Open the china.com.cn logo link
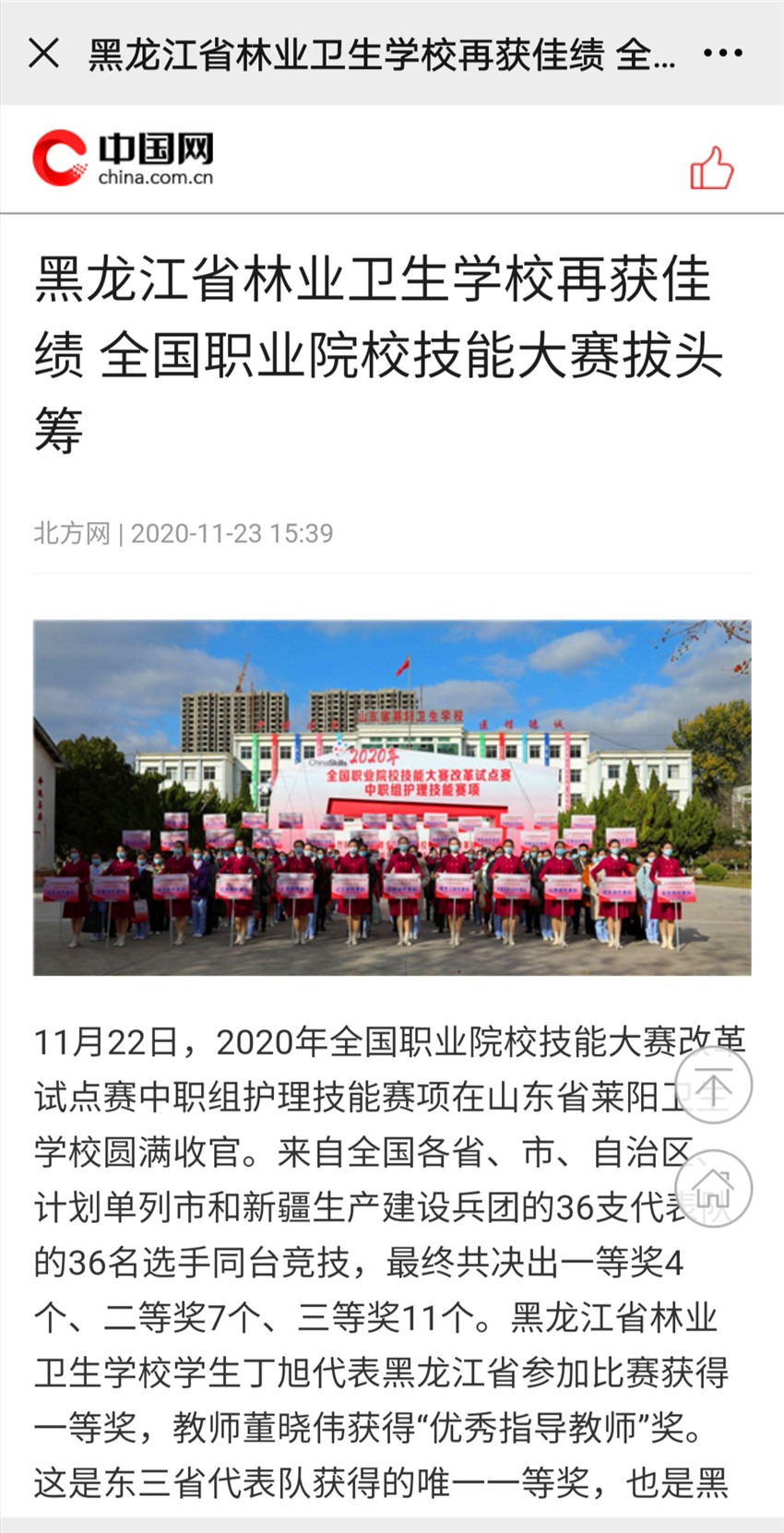 click(x=123, y=158)
